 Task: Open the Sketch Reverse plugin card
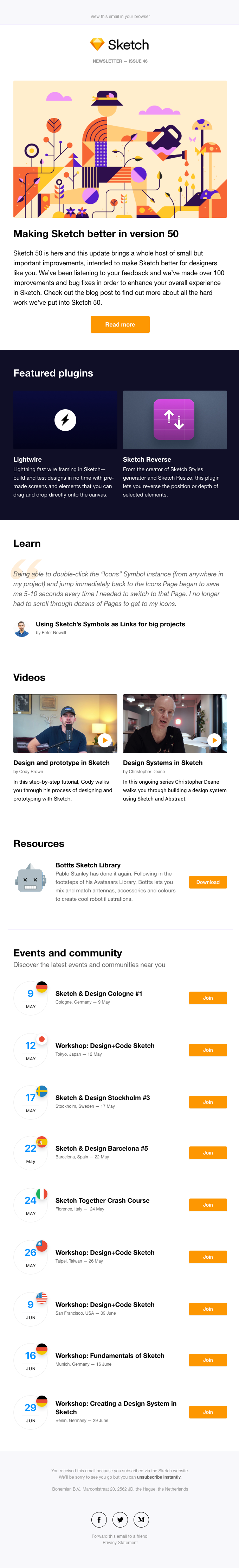(x=175, y=420)
